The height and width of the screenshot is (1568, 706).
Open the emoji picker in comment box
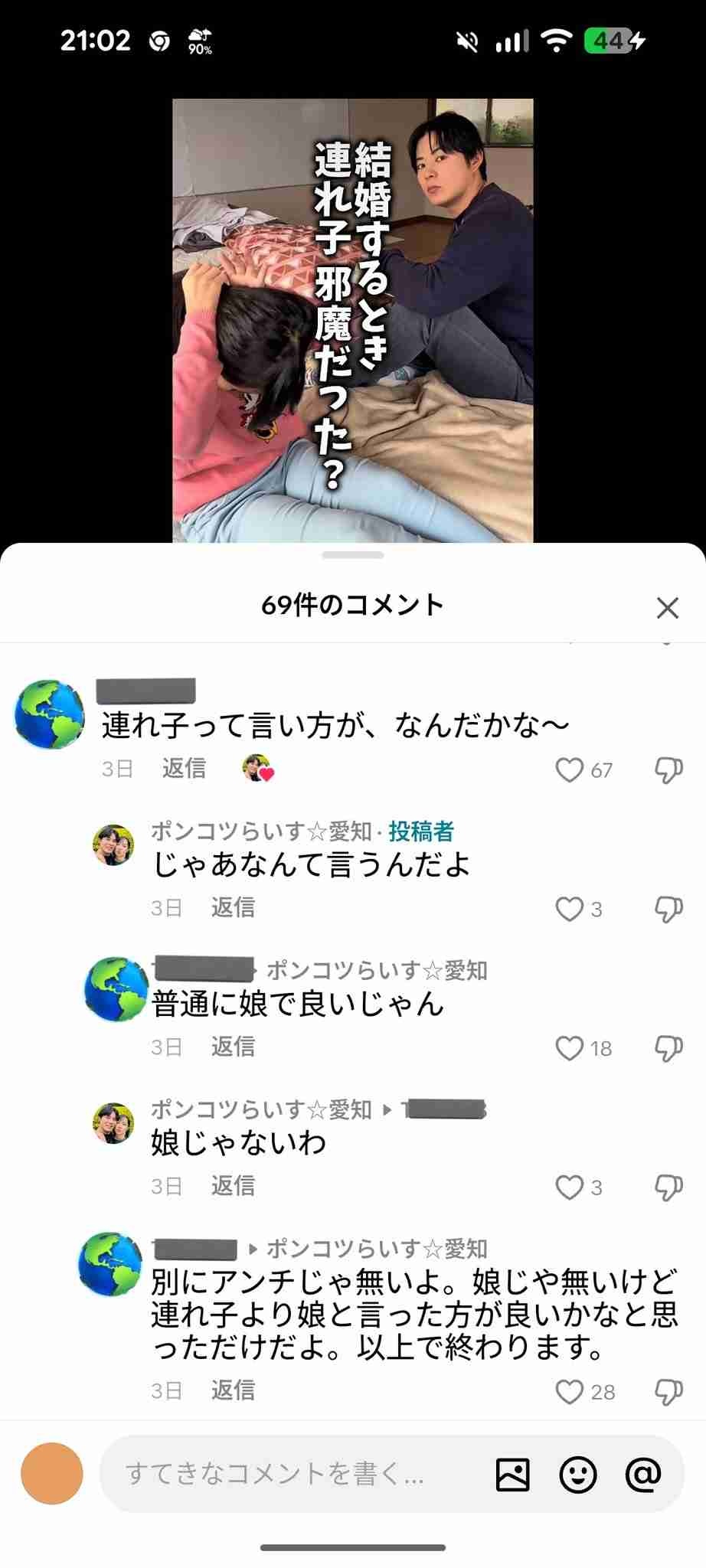[x=578, y=1474]
